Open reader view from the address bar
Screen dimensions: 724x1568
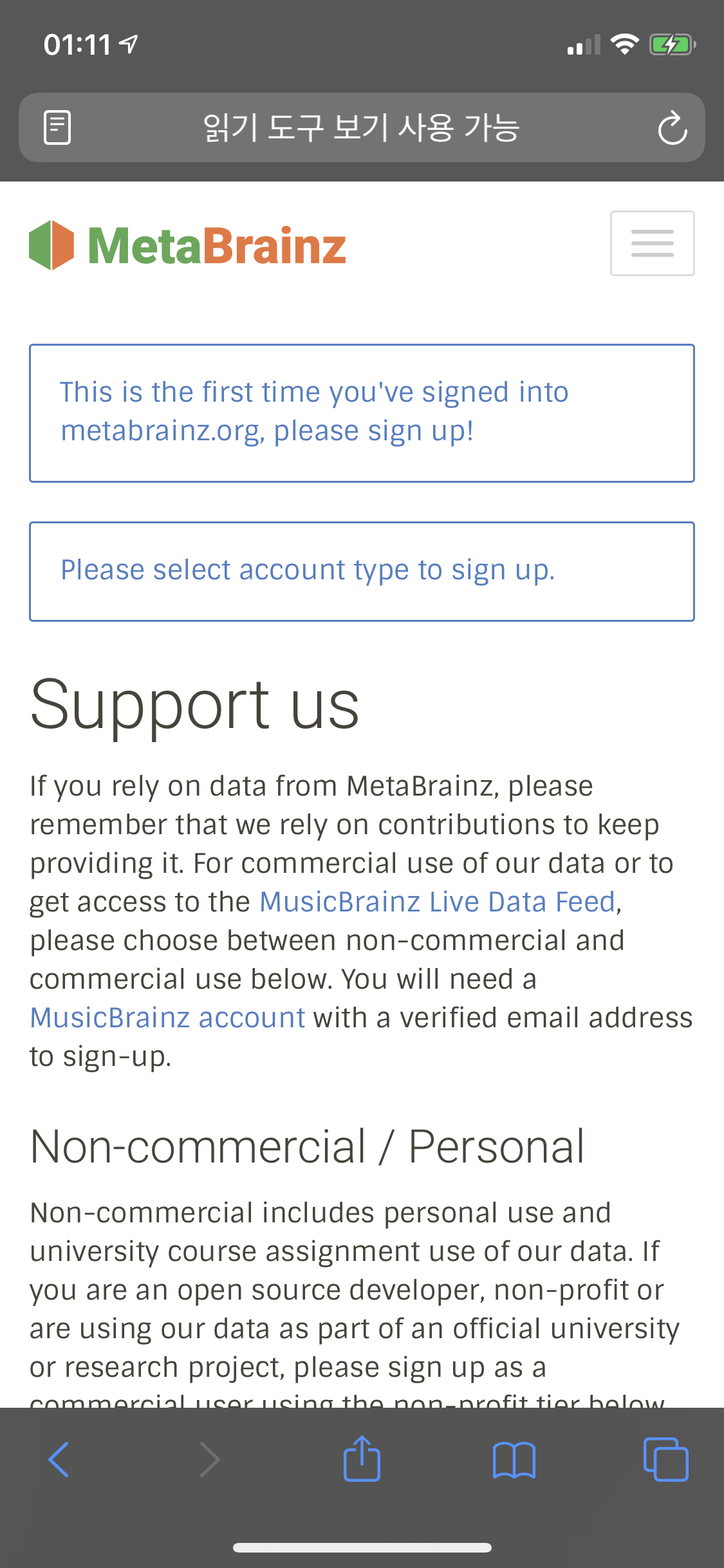tap(57, 127)
